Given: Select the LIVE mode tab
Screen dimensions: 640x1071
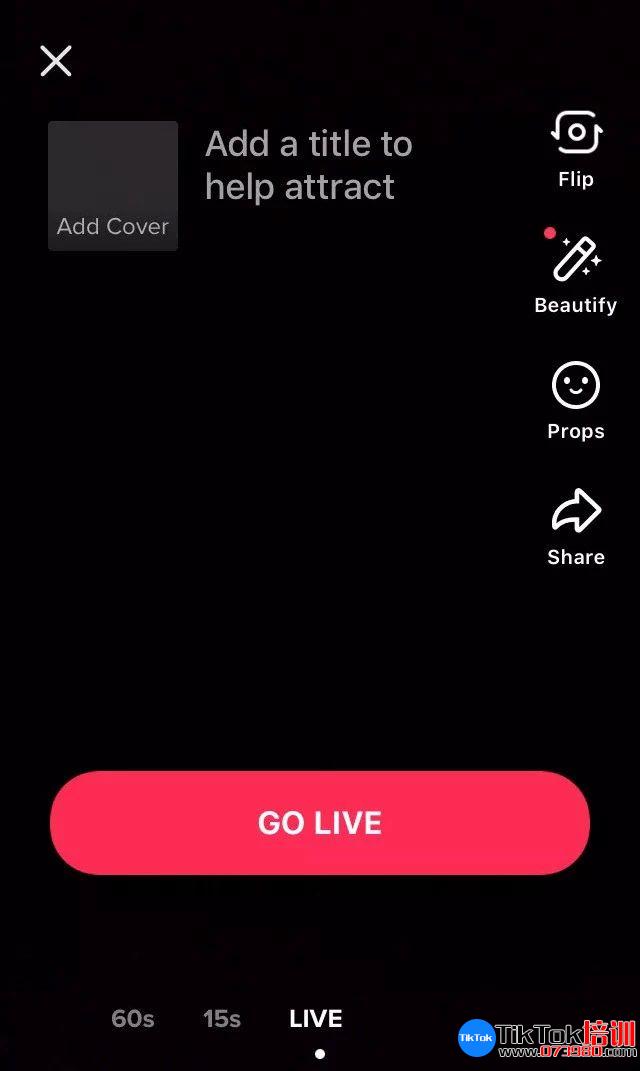Looking at the screenshot, I should 316,1018.
